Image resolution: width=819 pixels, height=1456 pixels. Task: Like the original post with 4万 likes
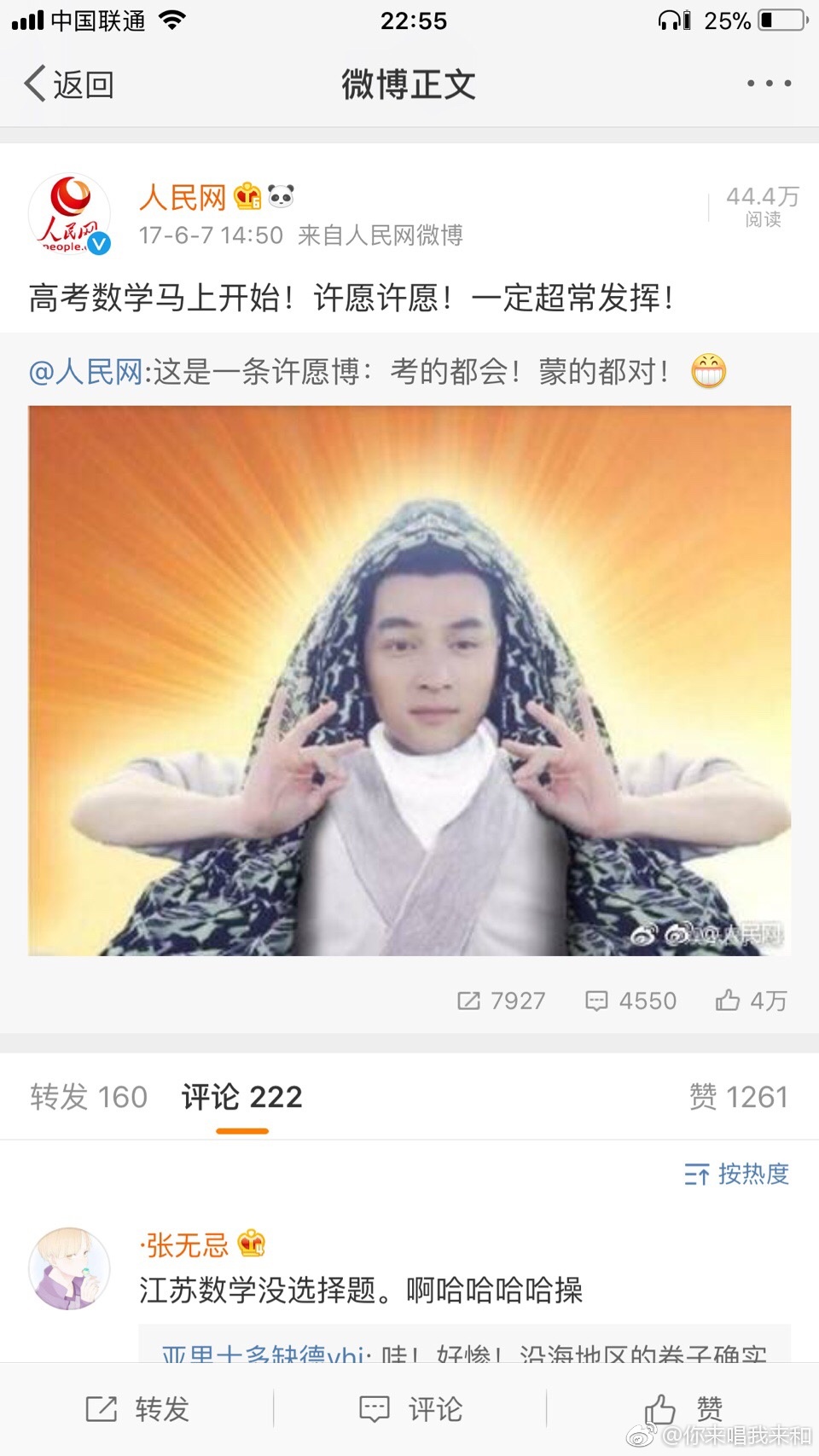(x=751, y=1001)
